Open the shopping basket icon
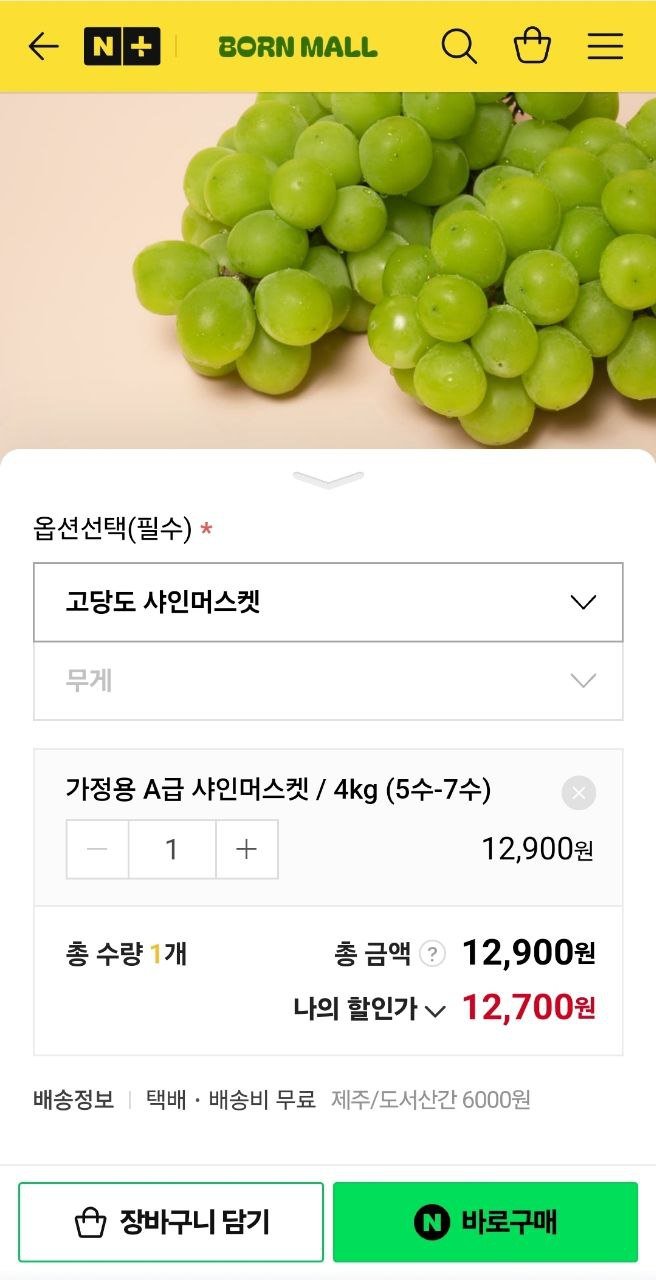This screenshot has width=656, height=1280. 532,46
